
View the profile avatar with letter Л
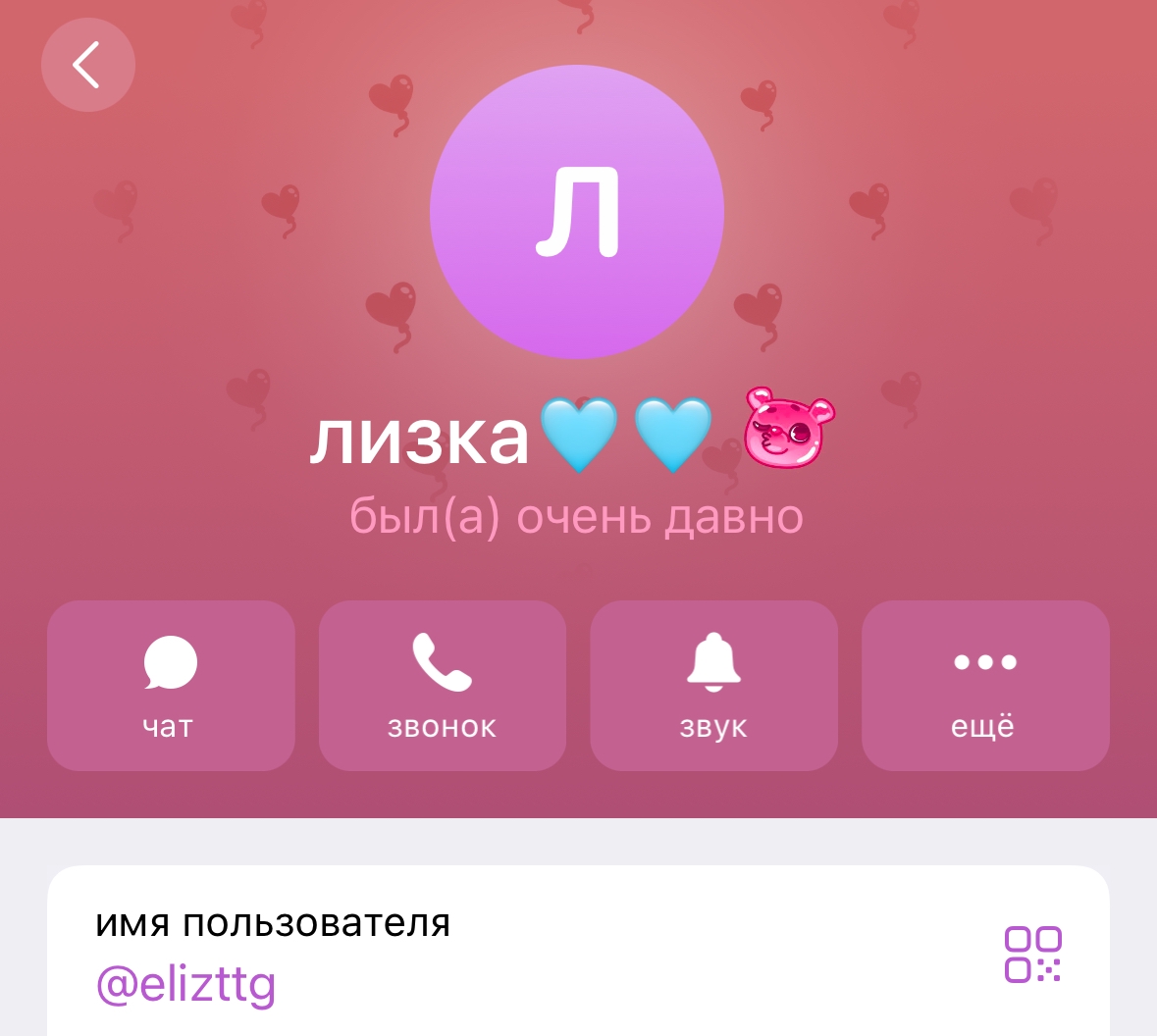pos(577,212)
